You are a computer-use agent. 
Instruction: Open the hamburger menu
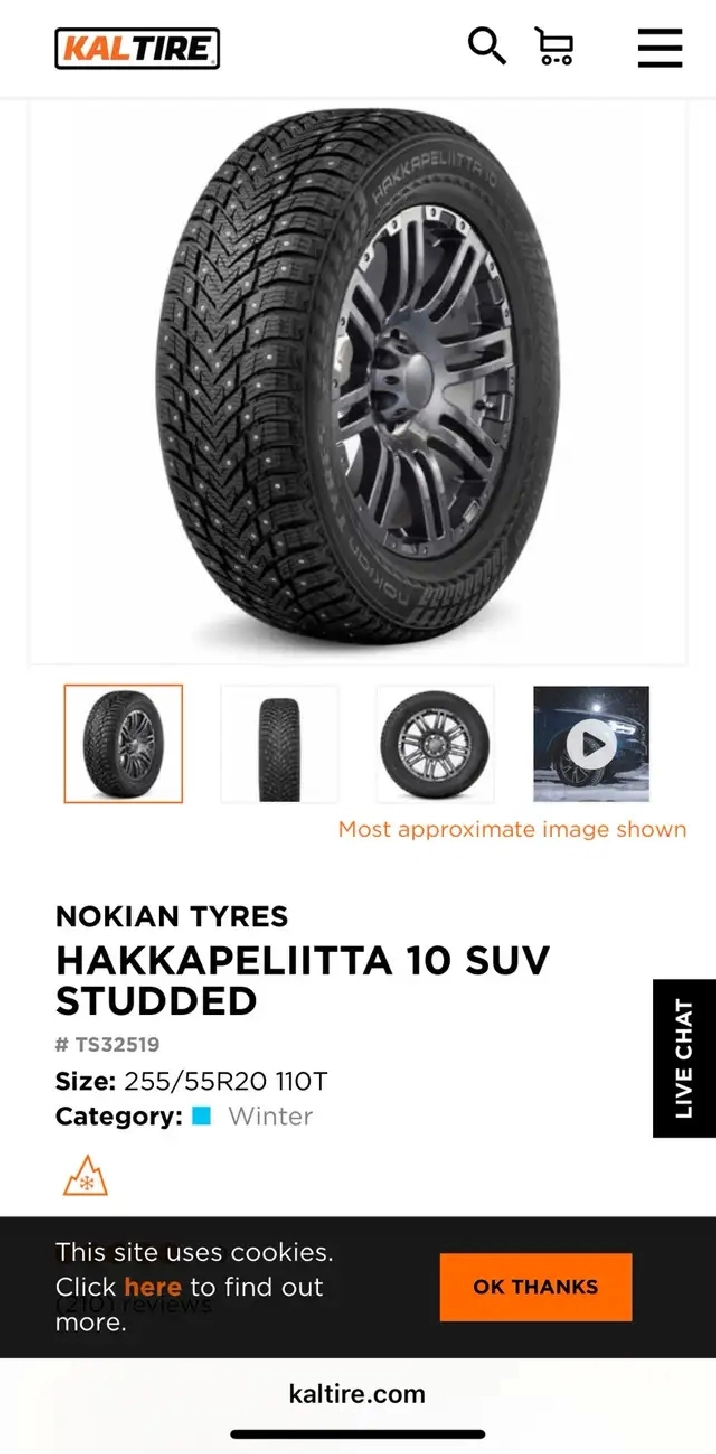coord(660,47)
